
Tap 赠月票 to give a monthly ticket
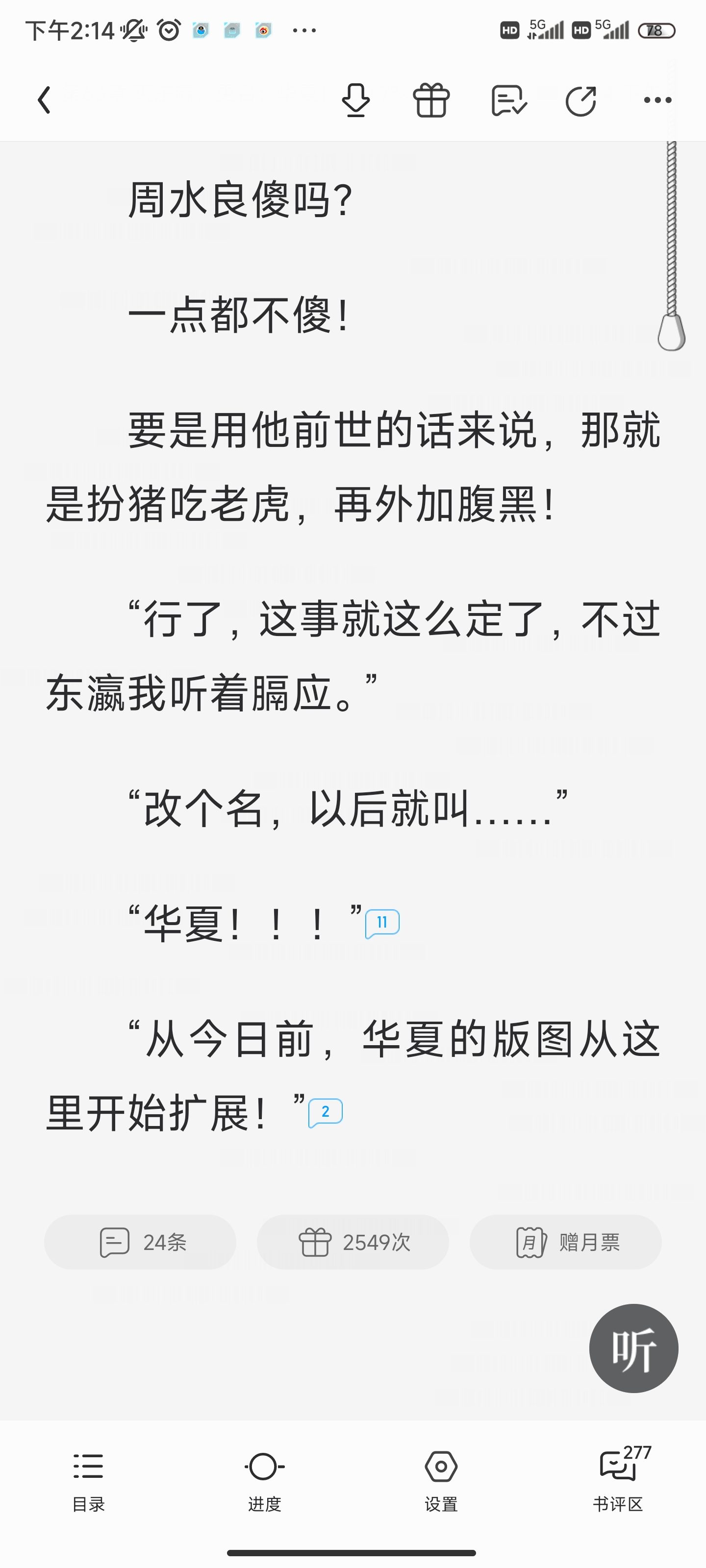tap(565, 1242)
